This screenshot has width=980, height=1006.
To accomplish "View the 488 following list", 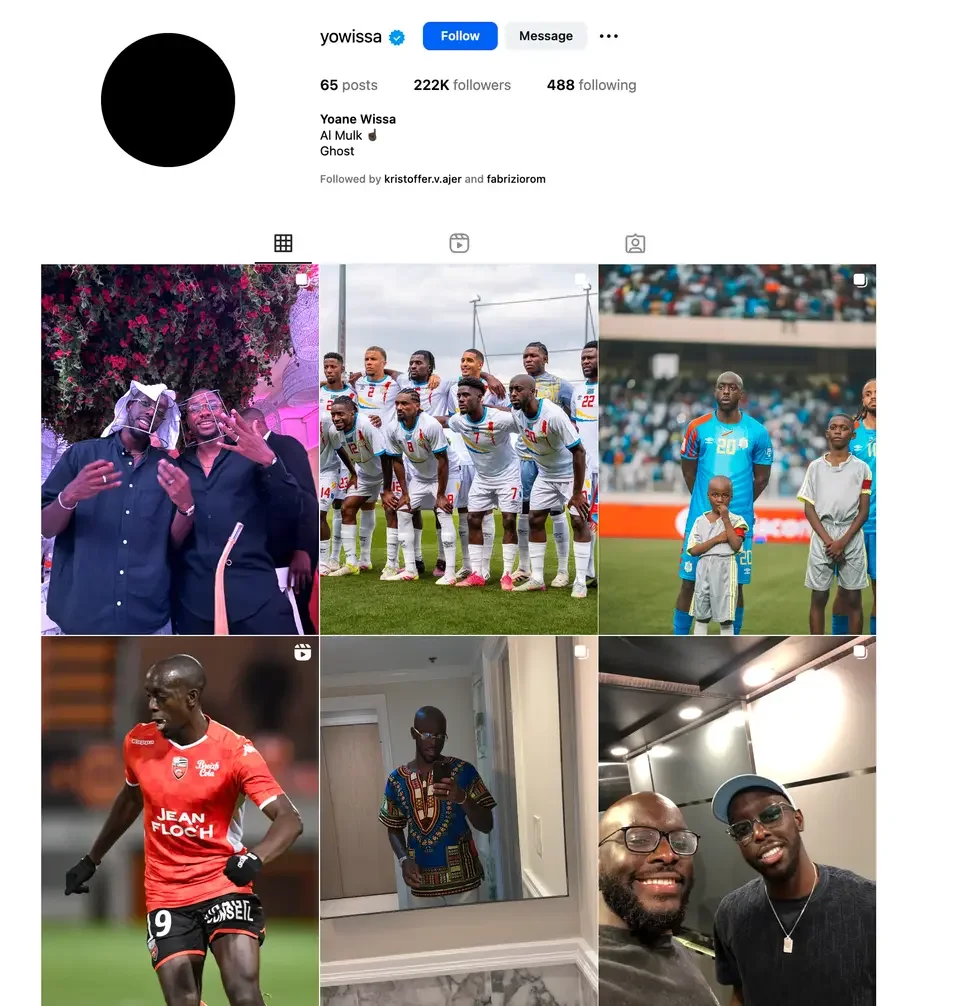I will pyautogui.click(x=591, y=85).
